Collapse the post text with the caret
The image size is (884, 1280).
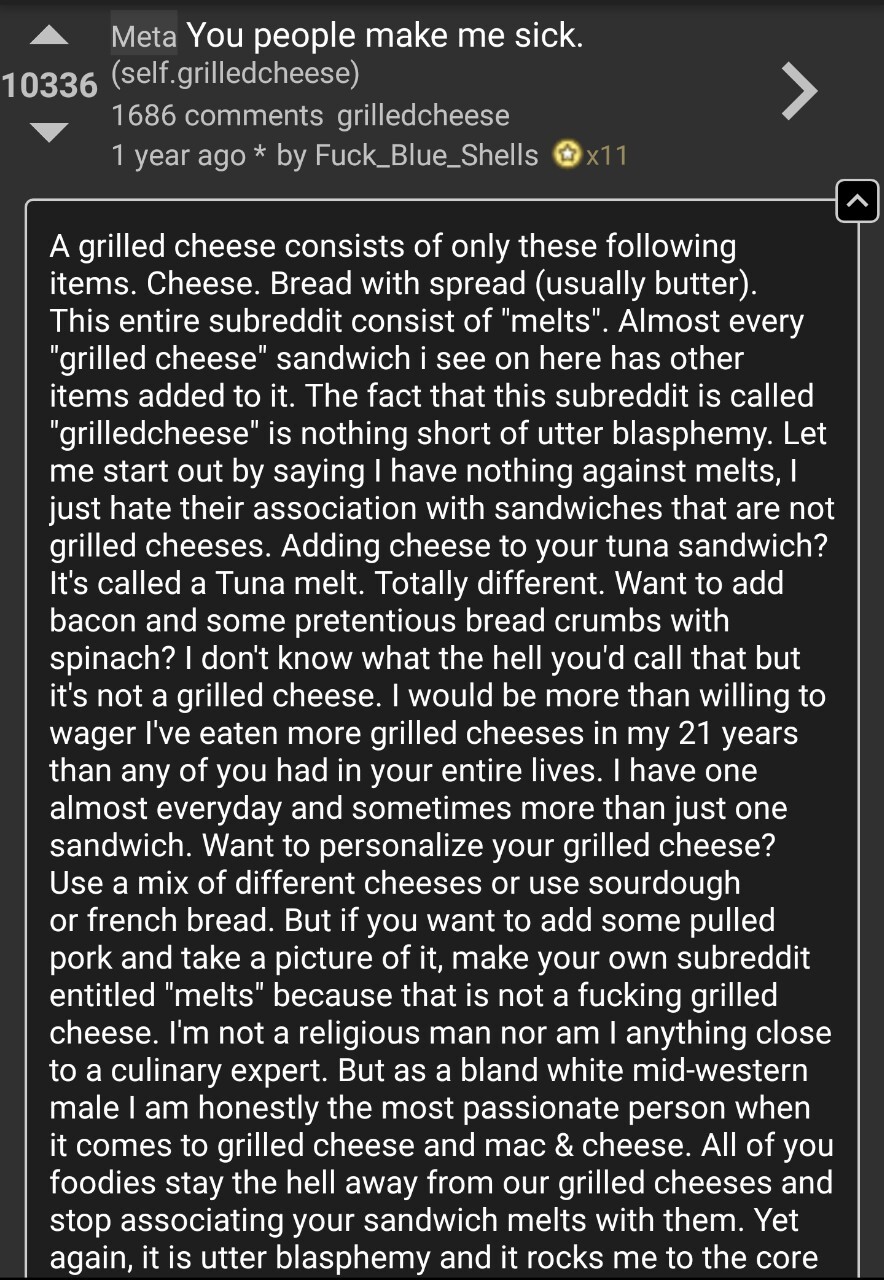(x=858, y=201)
